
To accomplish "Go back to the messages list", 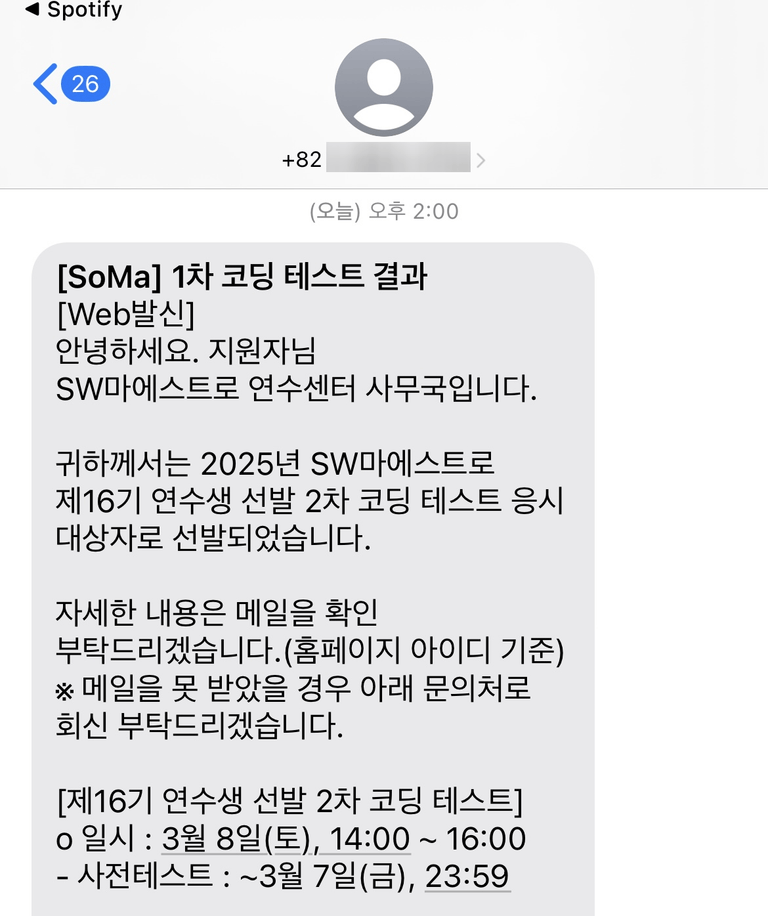I will click(68, 84).
